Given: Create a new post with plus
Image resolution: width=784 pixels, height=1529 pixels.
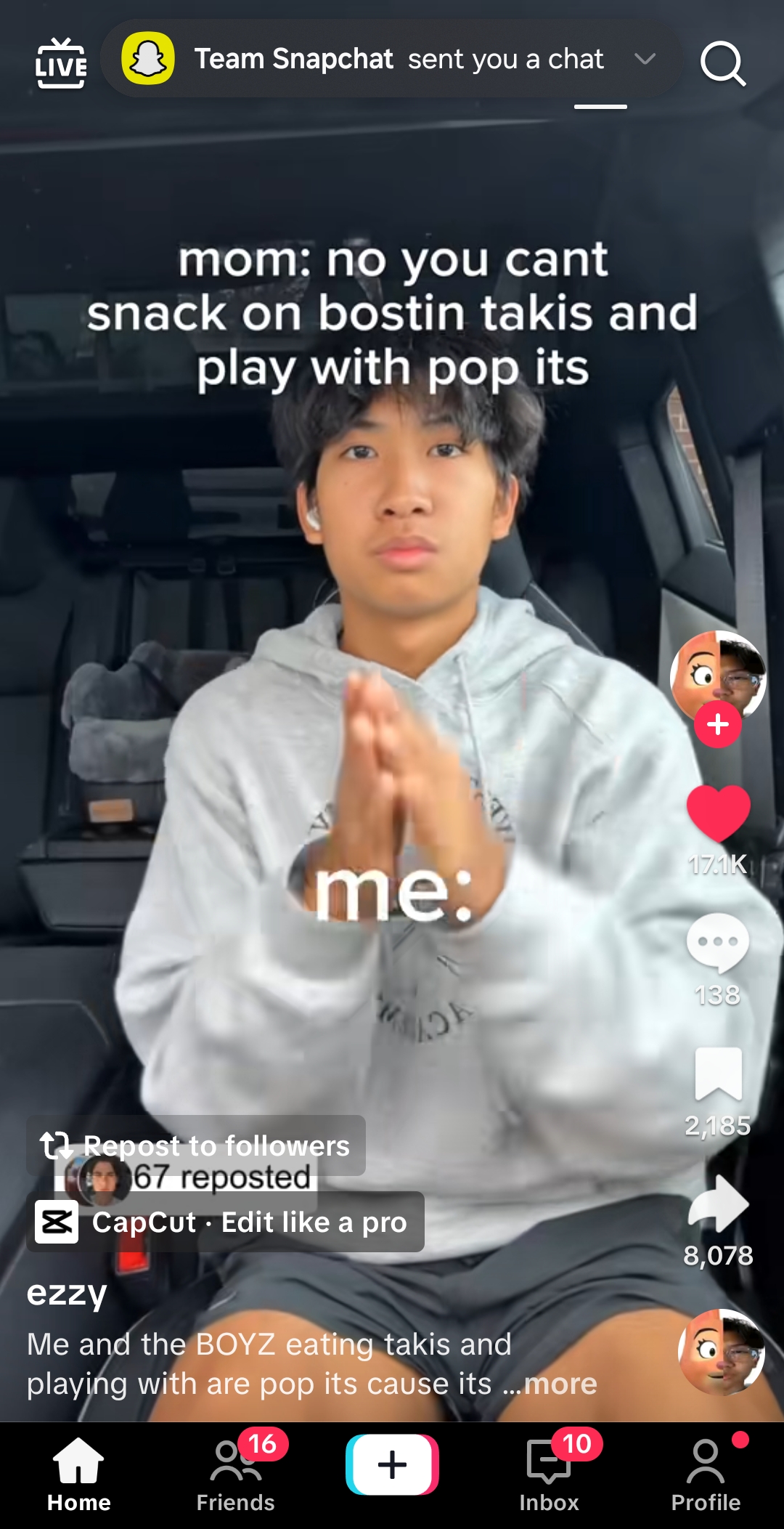Looking at the screenshot, I should [x=392, y=1464].
